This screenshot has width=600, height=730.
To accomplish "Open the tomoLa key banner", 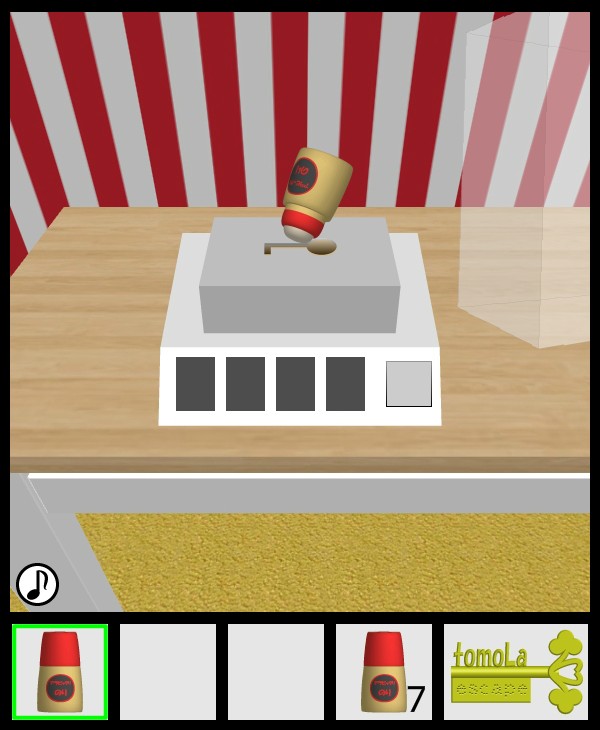I will point(516,672).
